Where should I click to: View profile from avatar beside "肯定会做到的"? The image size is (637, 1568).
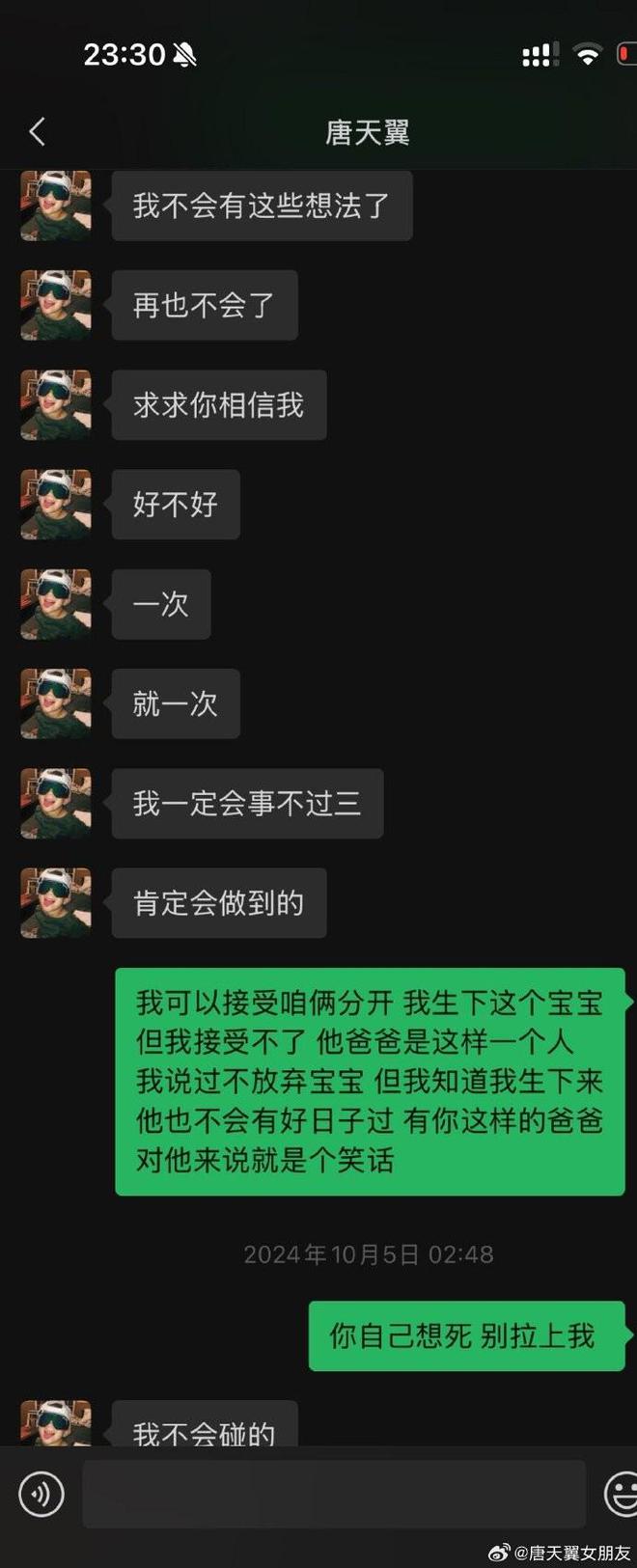click(56, 903)
